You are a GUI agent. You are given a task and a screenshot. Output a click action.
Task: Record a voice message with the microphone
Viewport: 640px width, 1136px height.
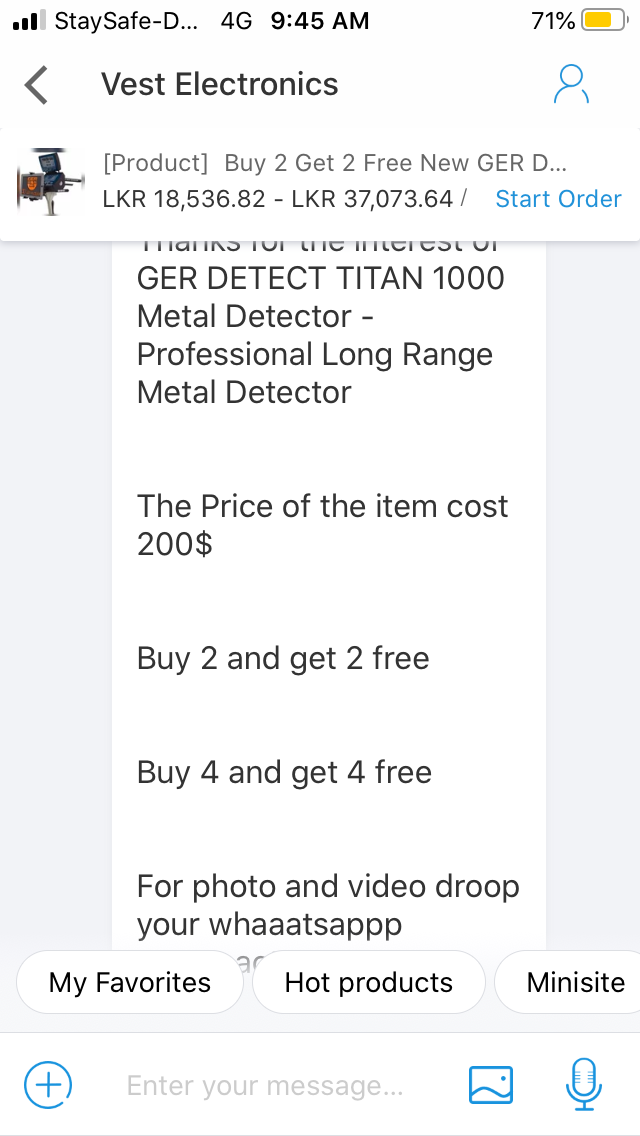(584, 1085)
